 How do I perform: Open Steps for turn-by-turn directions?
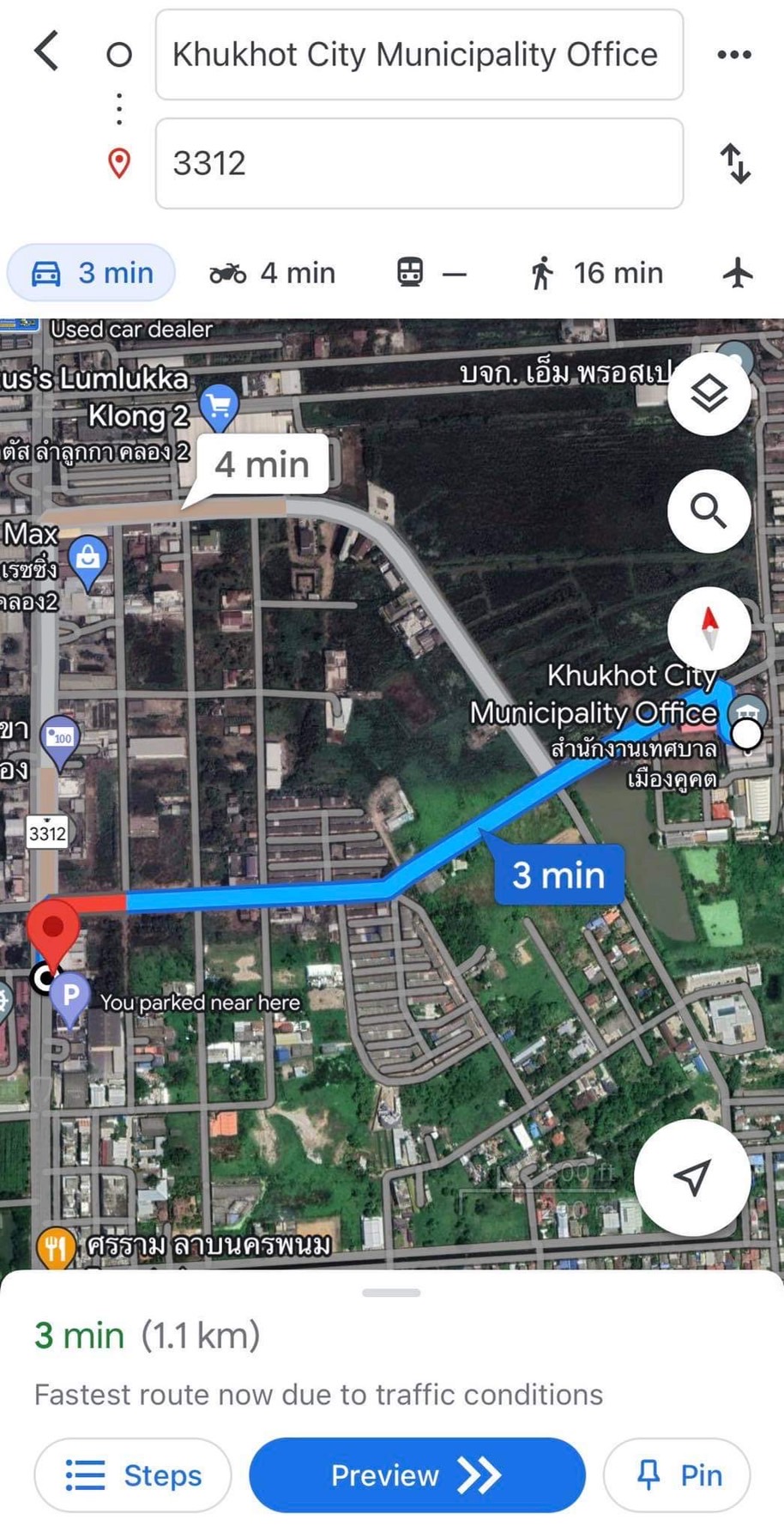[x=132, y=1474]
